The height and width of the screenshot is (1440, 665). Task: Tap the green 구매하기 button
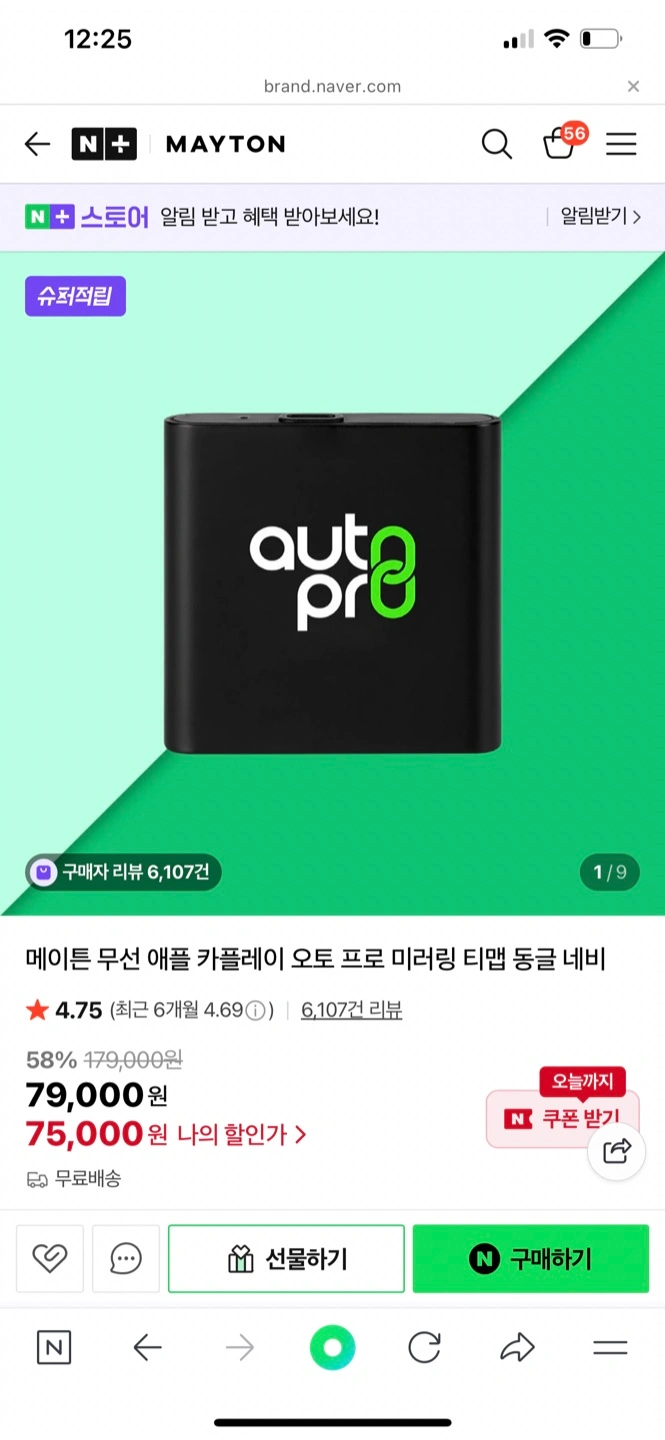click(531, 1258)
